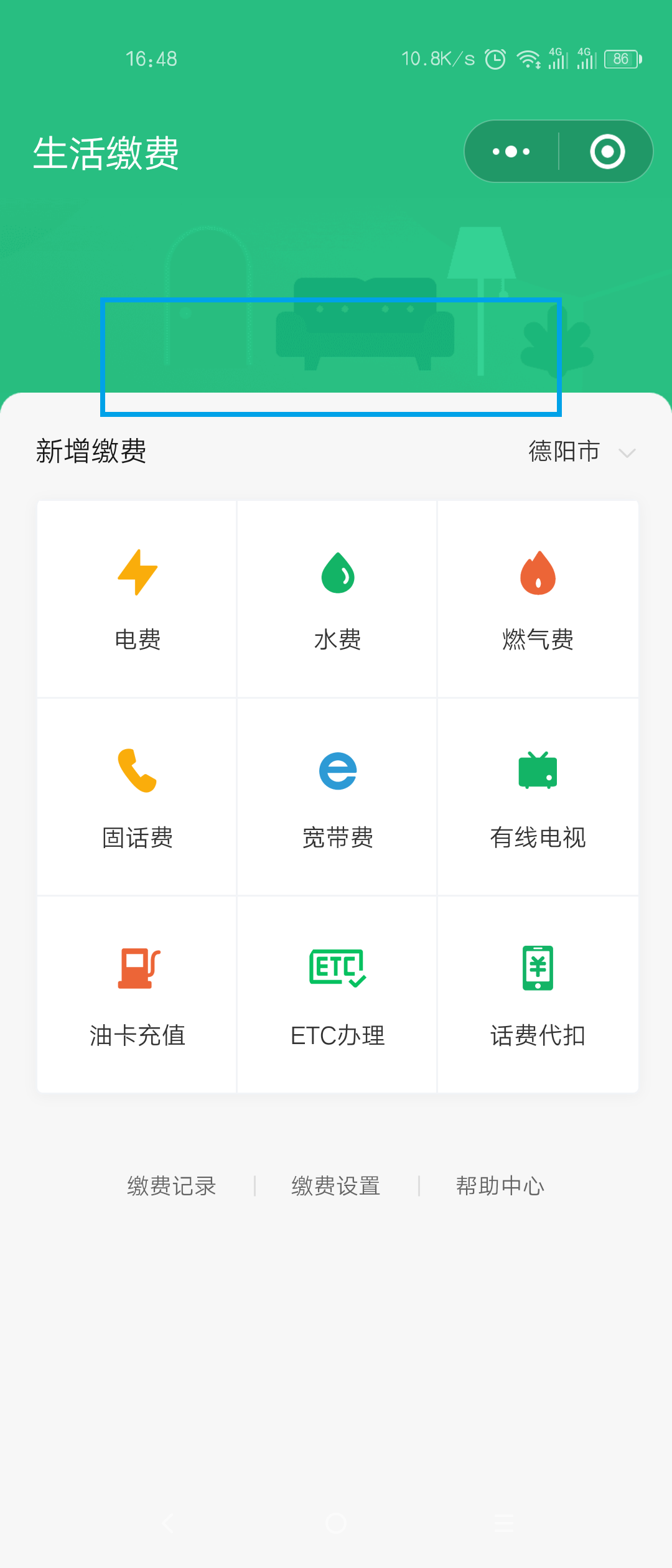Open 有线电视 cable TV payment
672x1568 pixels.
point(538,797)
